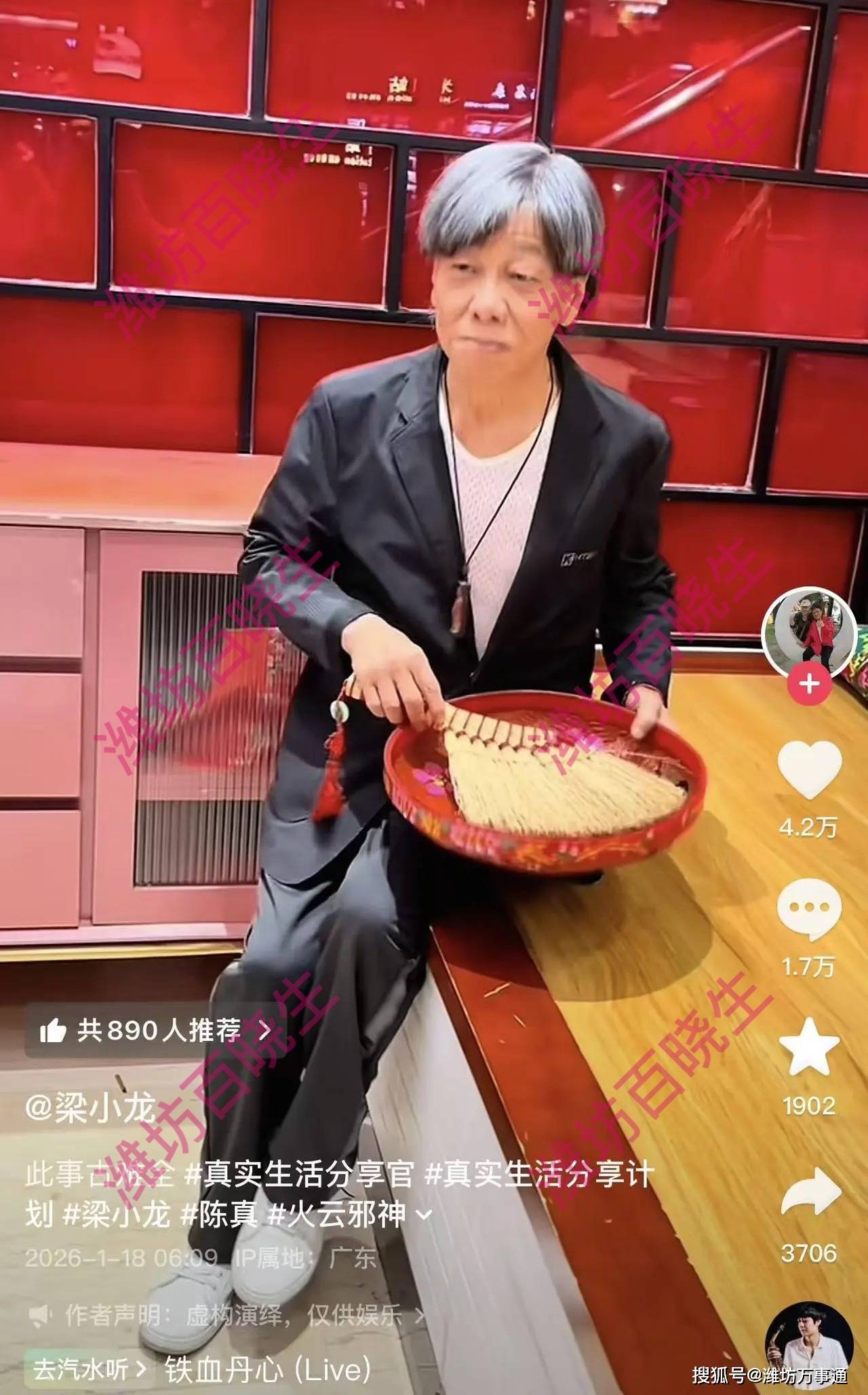Tap 去汽水听 to hear 铁血丹心
Screen dimensions: 868x1395
[88, 1369]
